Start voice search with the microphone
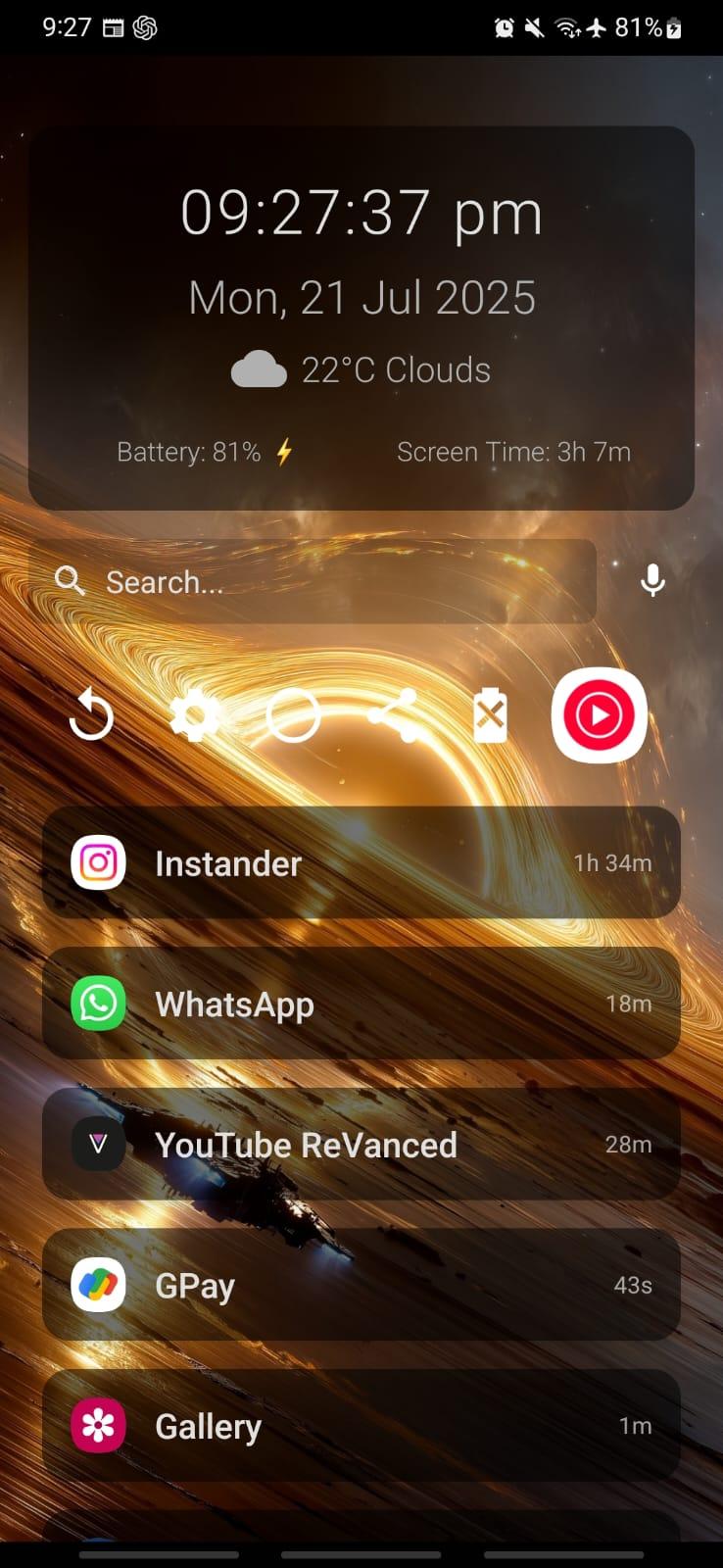723x1568 pixels. [x=652, y=580]
